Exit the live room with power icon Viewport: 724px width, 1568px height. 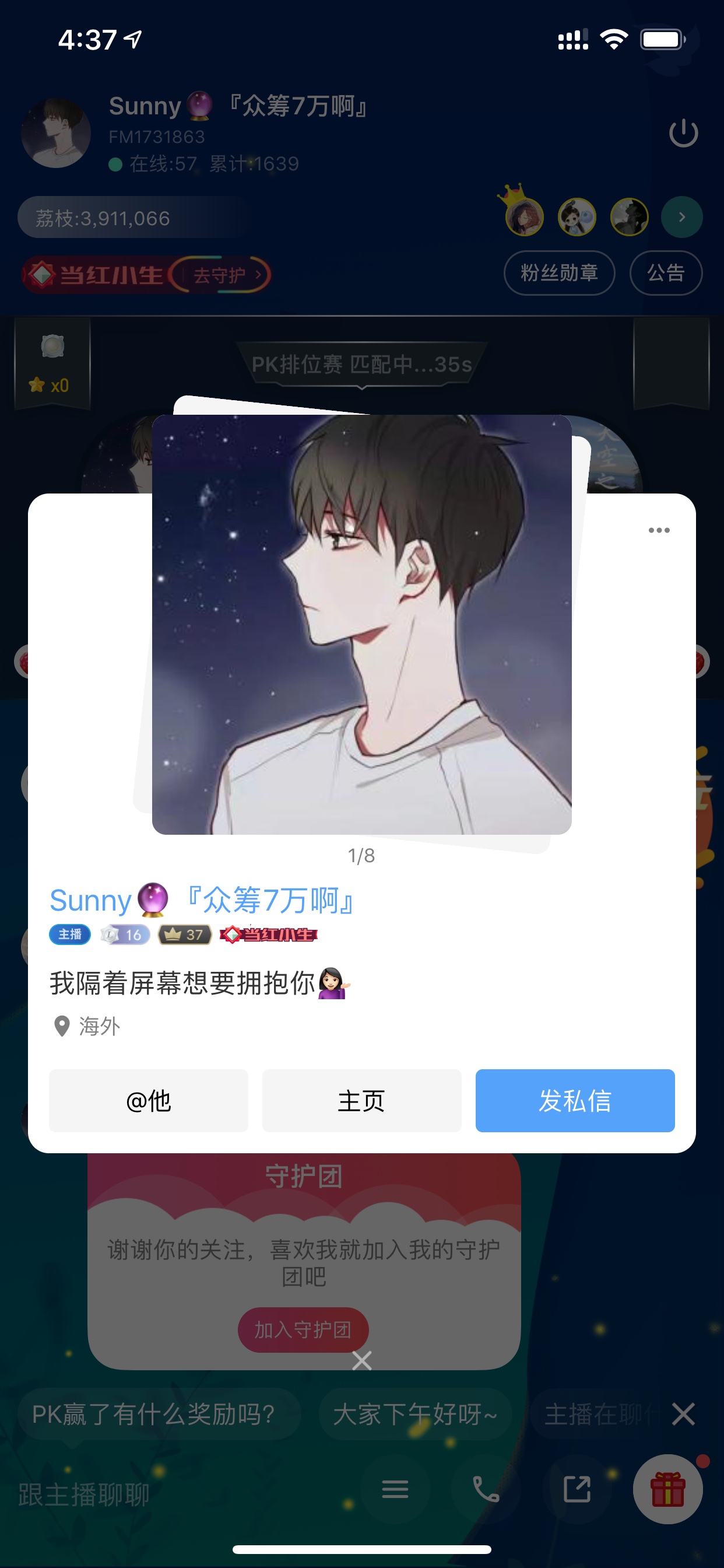[683, 134]
